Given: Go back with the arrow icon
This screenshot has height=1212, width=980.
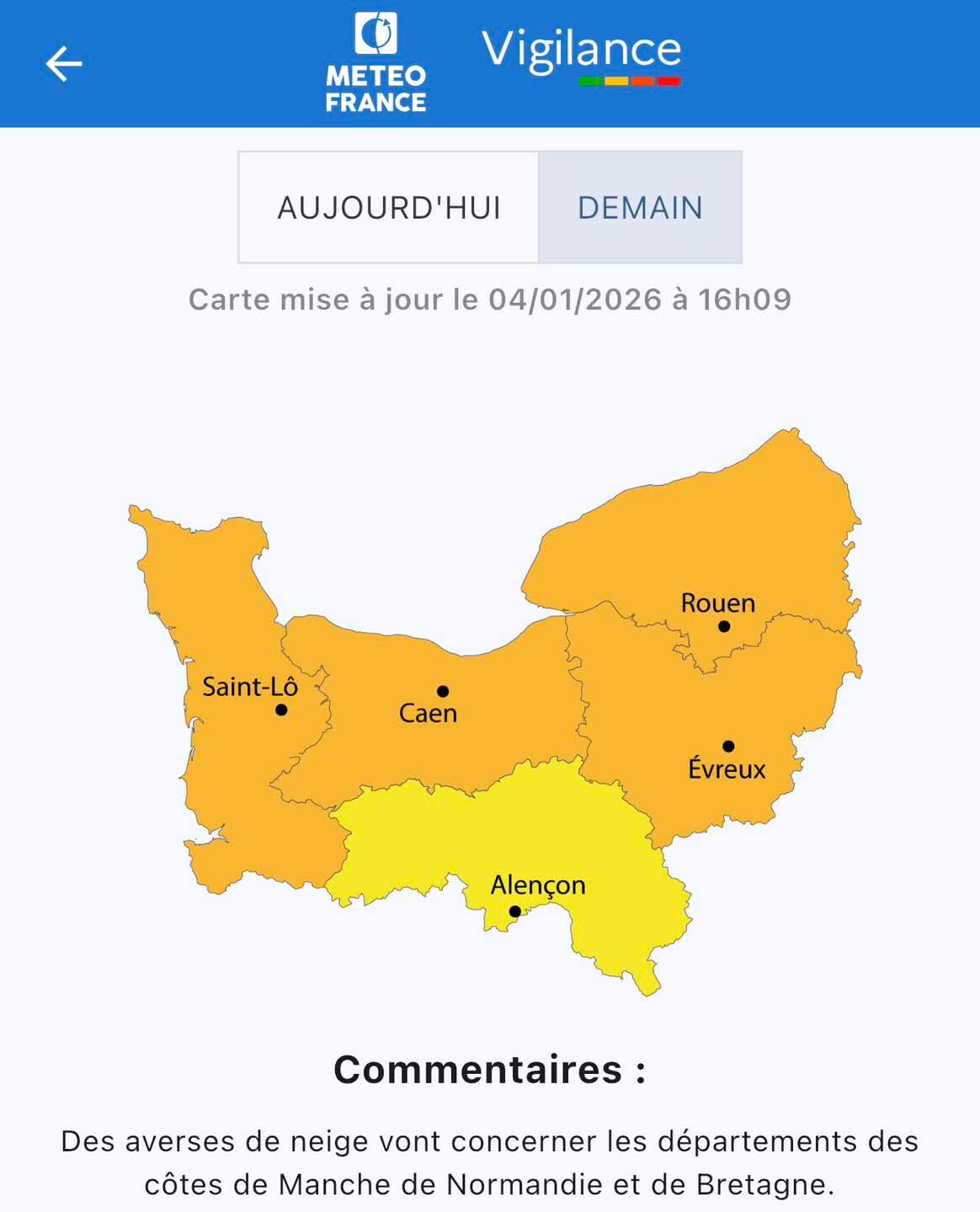Looking at the screenshot, I should coord(64,64).
